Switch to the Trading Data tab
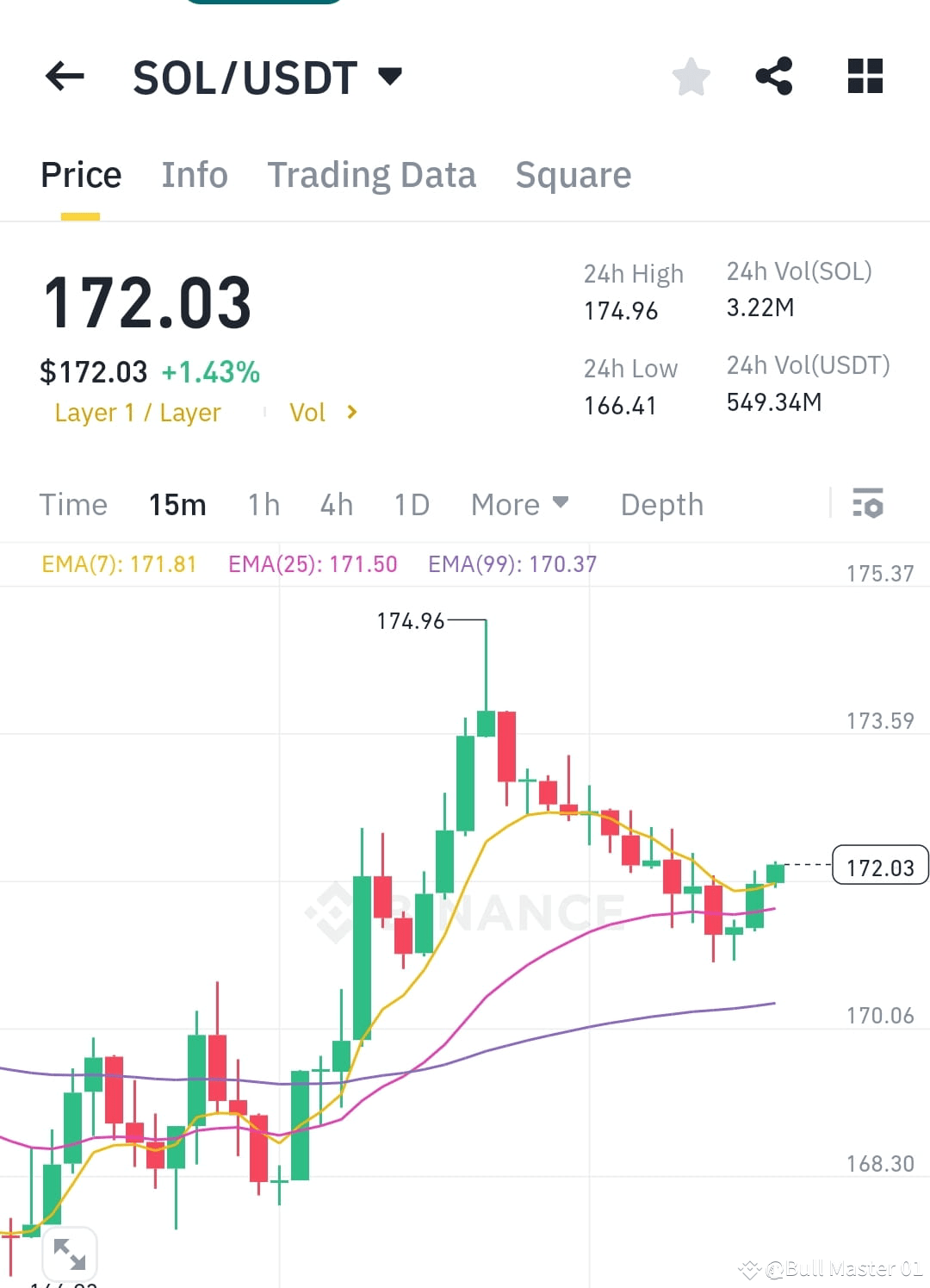The height and width of the screenshot is (1288, 930). coord(372,174)
